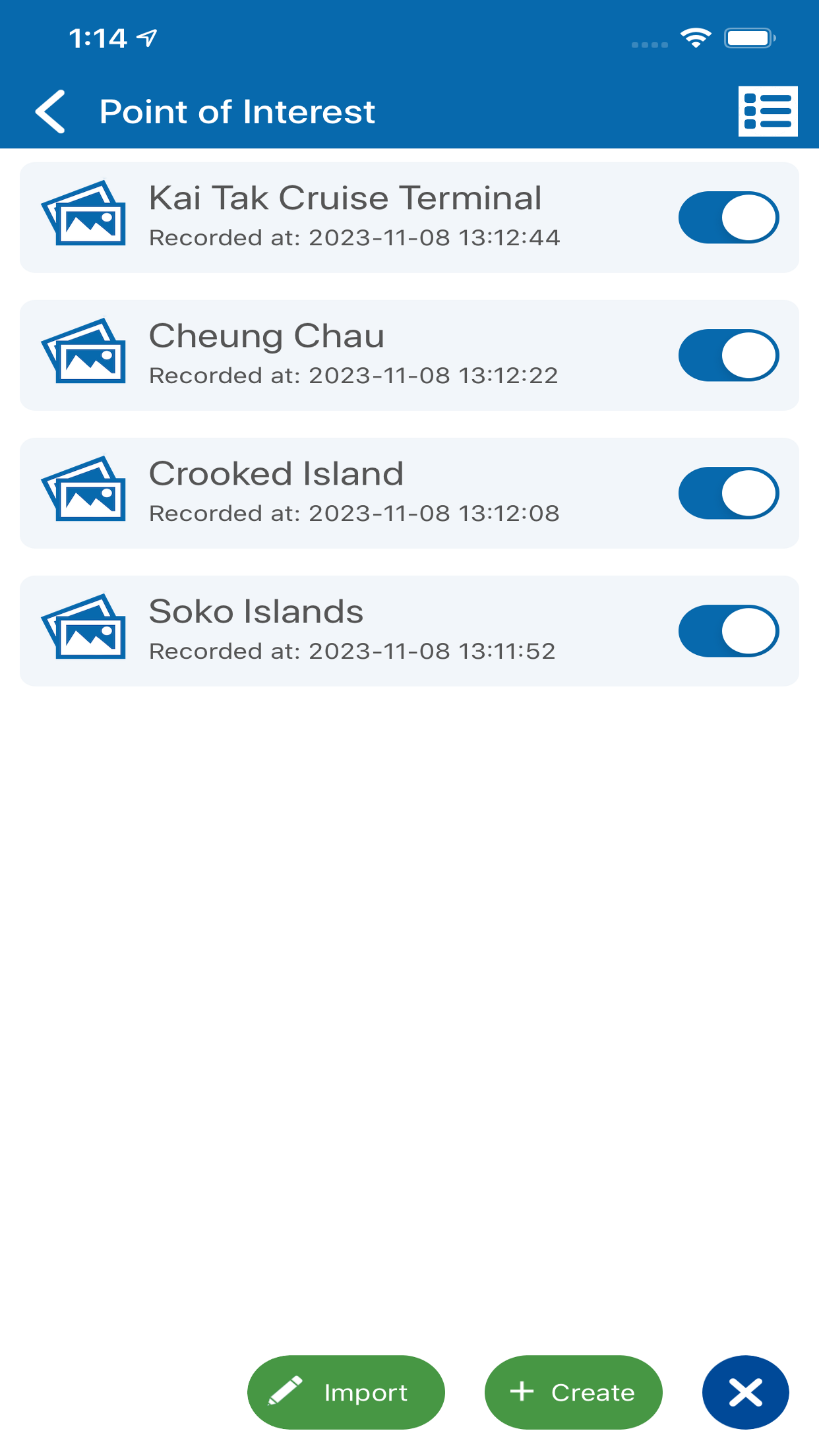
Task: Open the list view icon
Action: pyautogui.click(x=768, y=111)
